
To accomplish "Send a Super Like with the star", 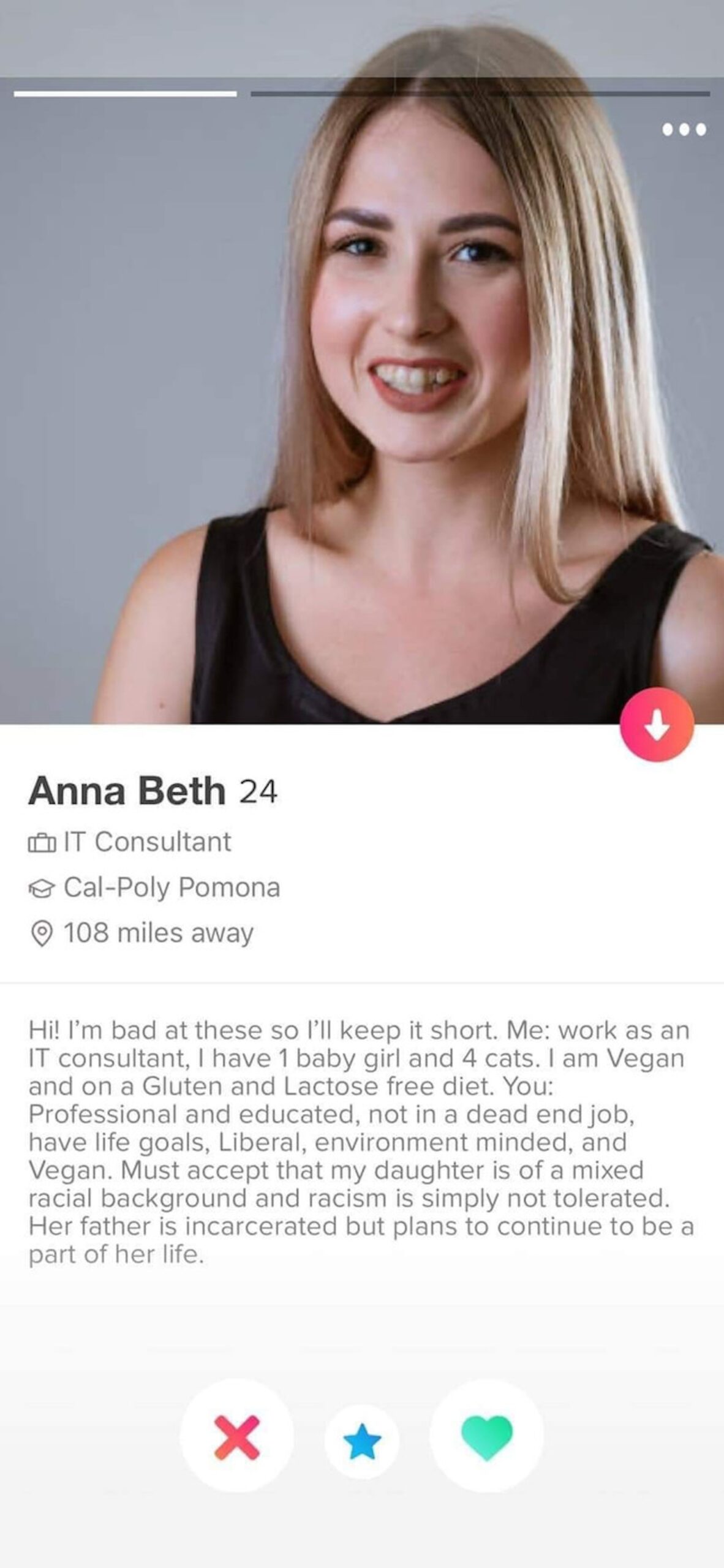I will [x=362, y=1441].
